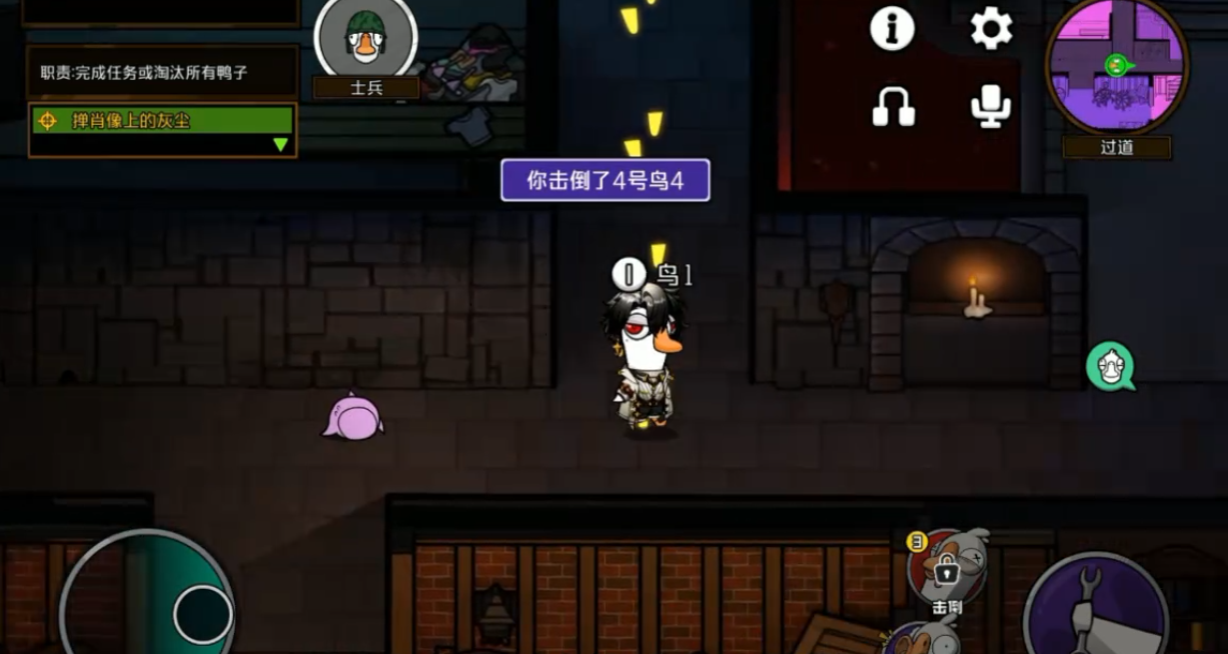Open the game info icon
Image resolution: width=1228 pixels, height=654 pixels.
[x=892, y=28]
